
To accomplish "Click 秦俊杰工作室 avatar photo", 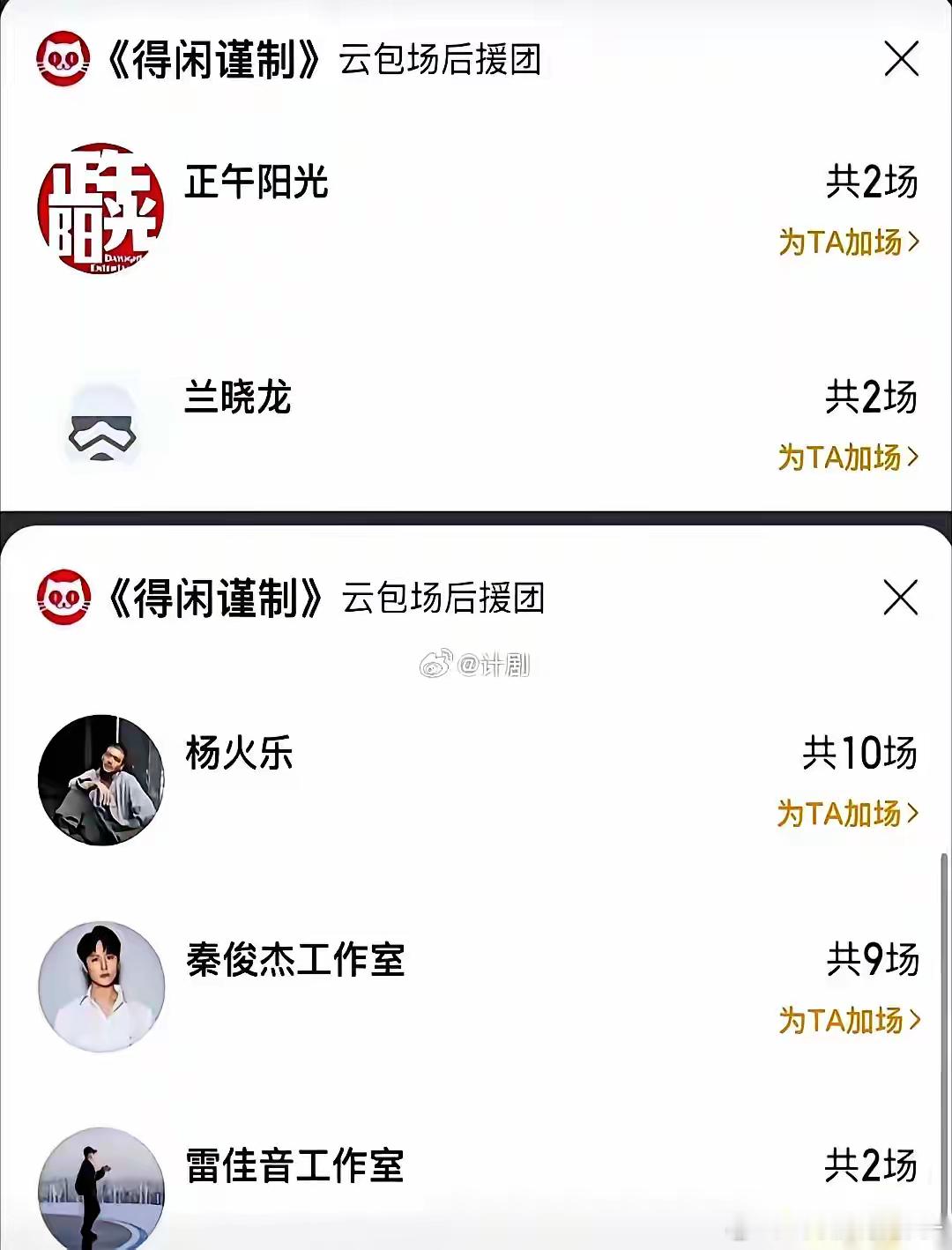I will 103,988.
